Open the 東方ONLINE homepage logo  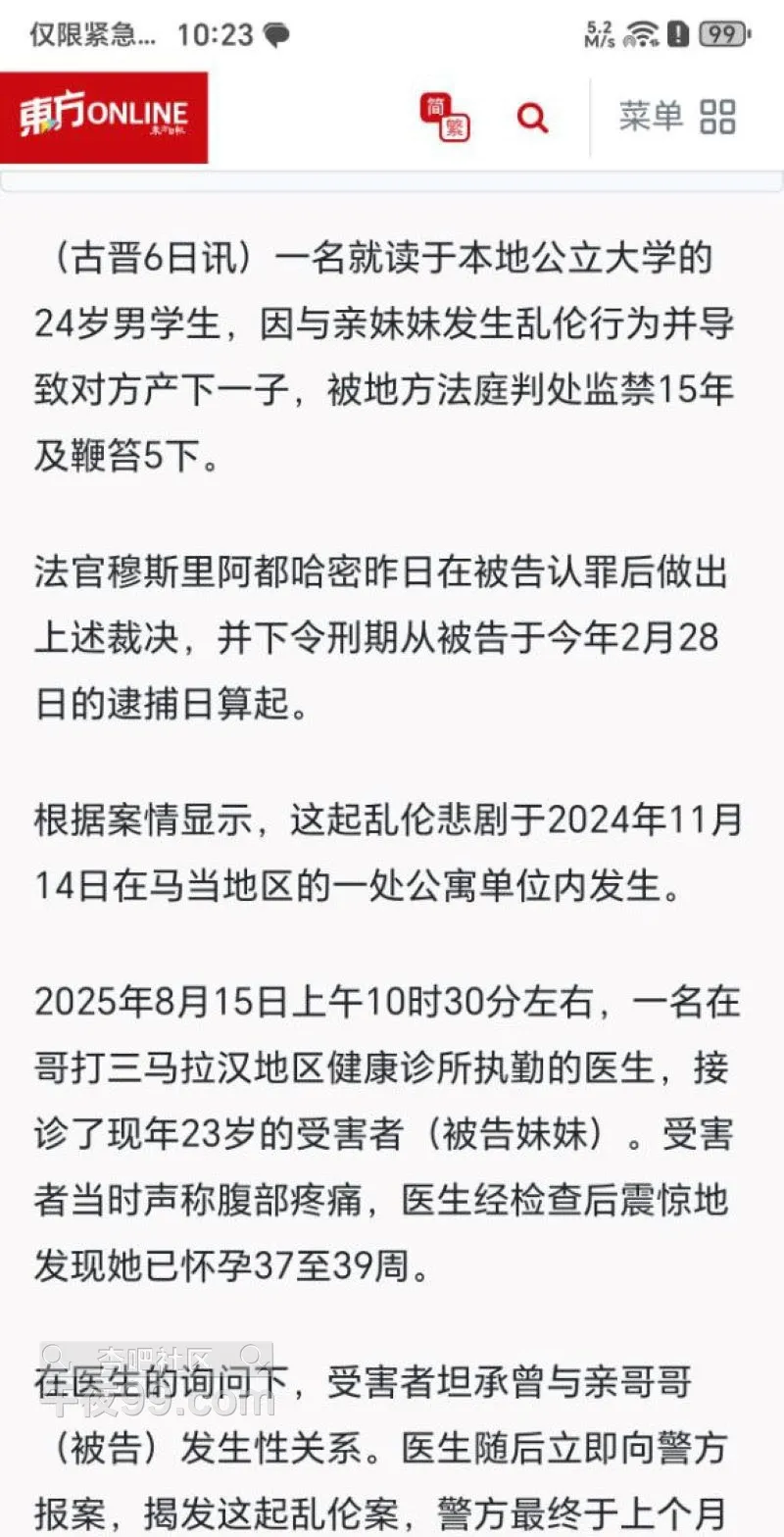tap(104, 118)
